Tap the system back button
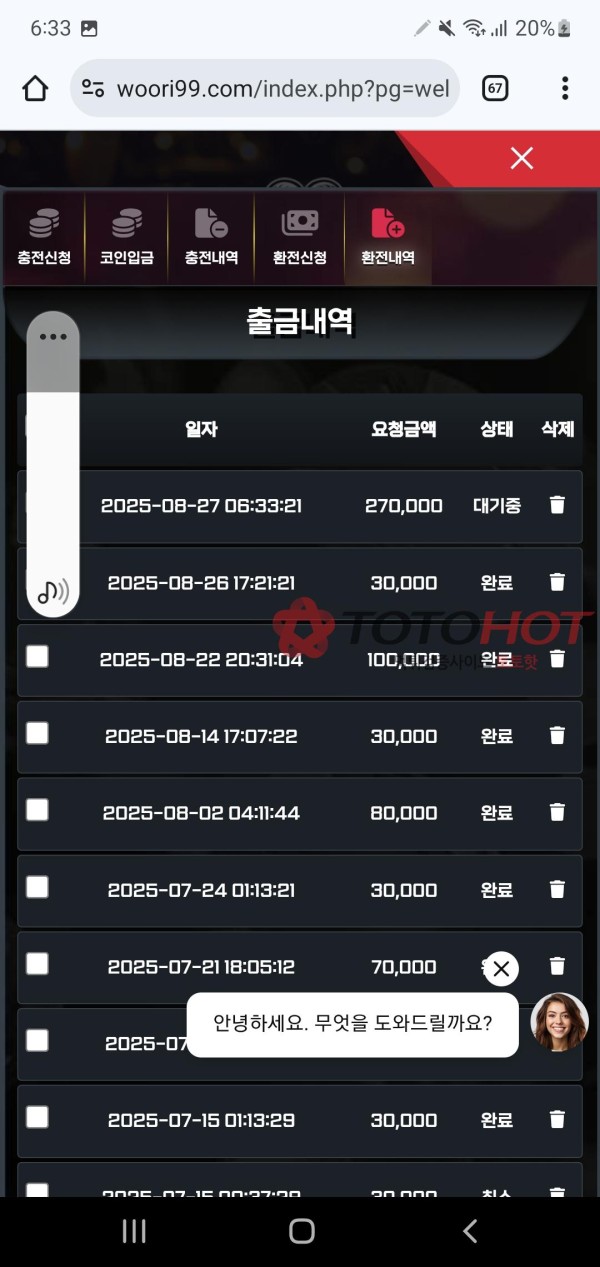 (469, 1231)
